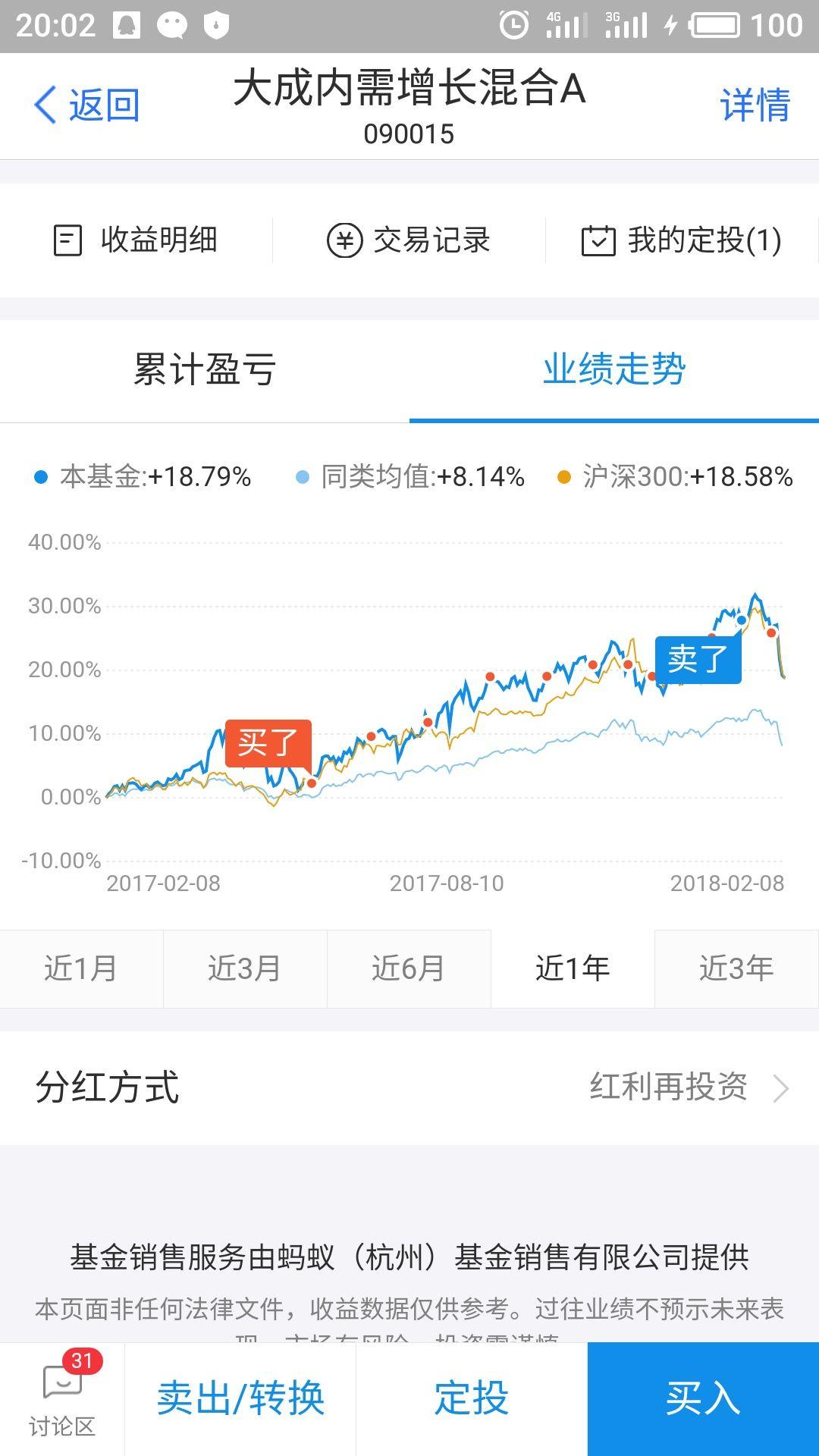Open 详情 fund details
Viewport: 819px width, 1456px height.
pyautogui.click(x=755, y=105)
